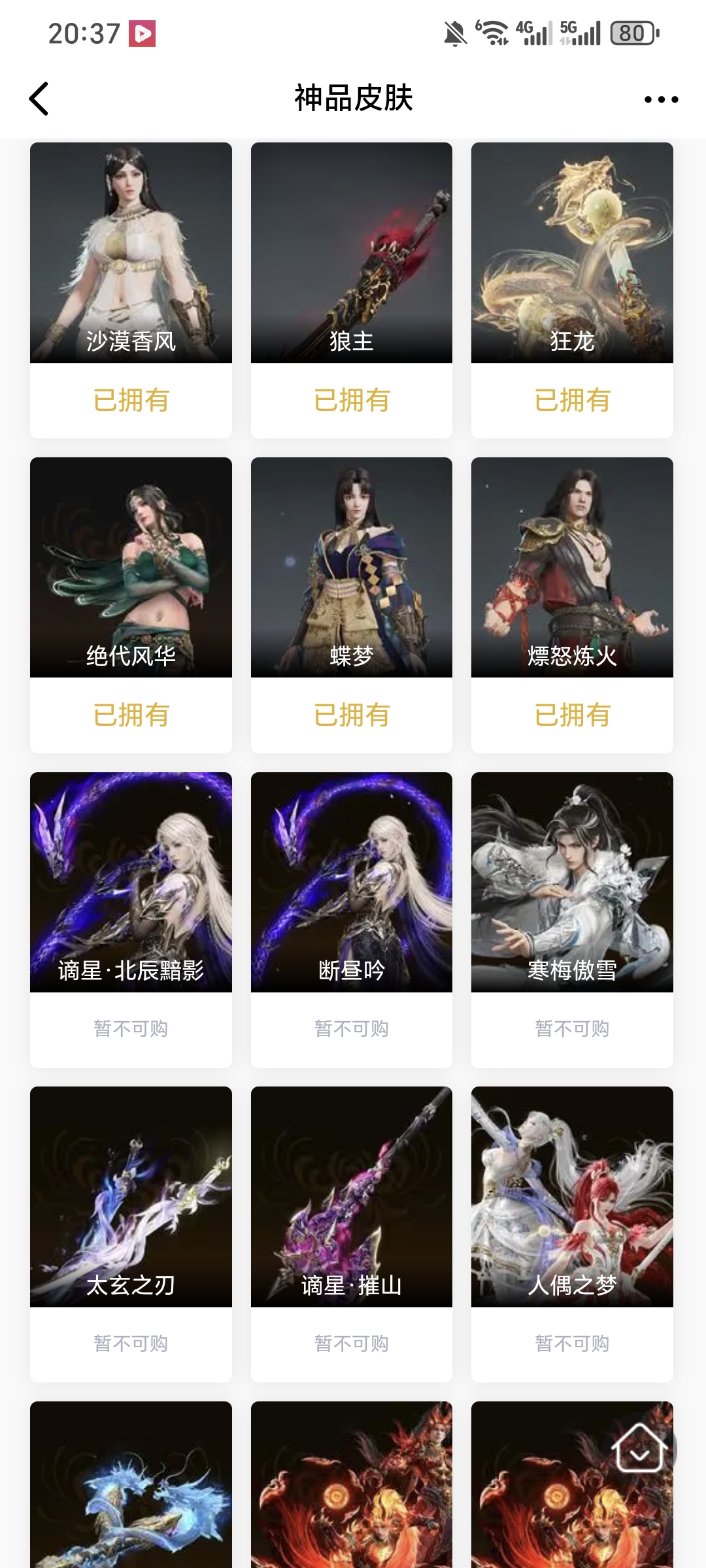View the 蝶梦 skin
This screenshot has width=706, height=1568.
click(x=352, y=568)
